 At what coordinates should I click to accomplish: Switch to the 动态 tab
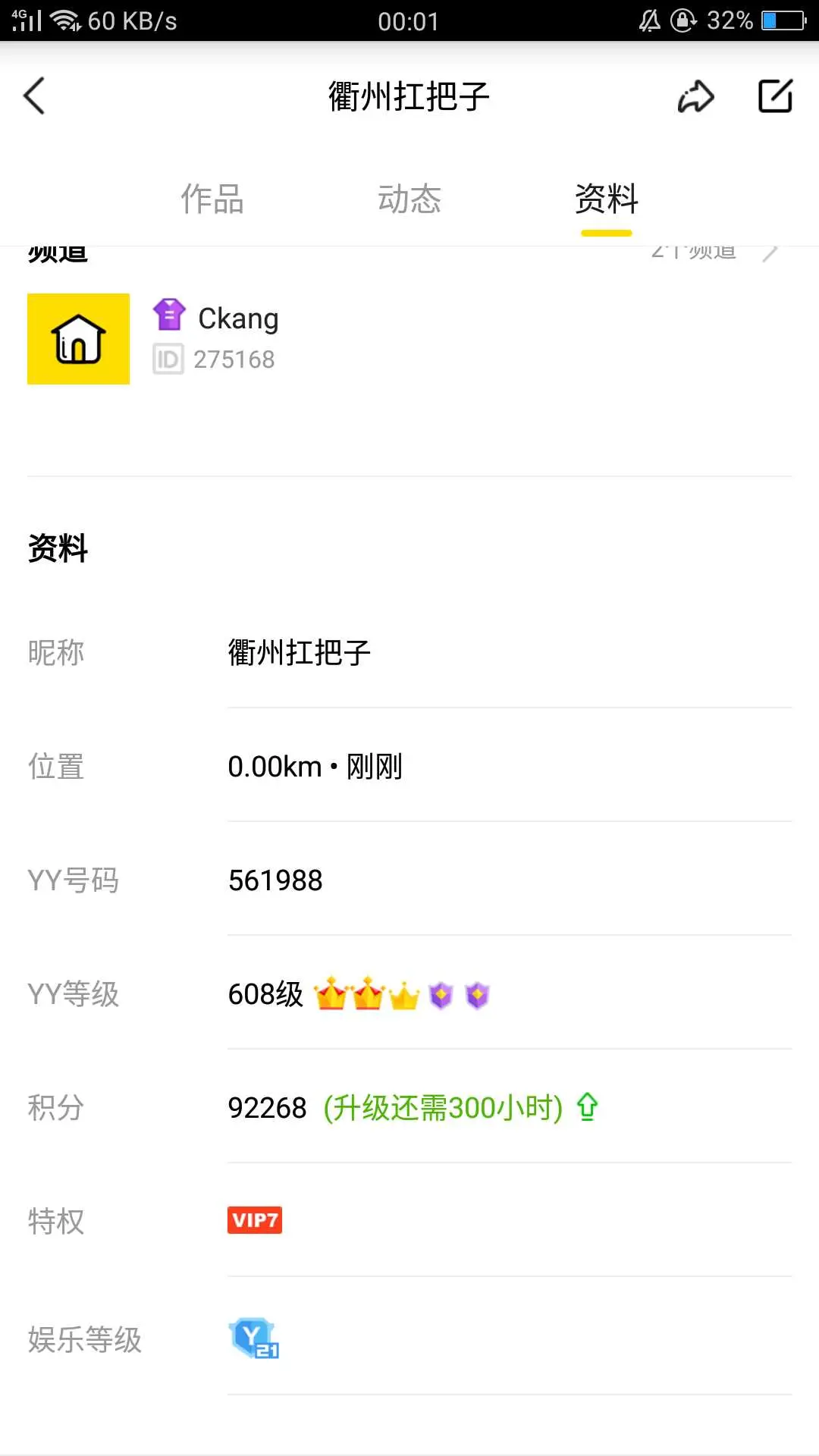click(x=409, y=199)
